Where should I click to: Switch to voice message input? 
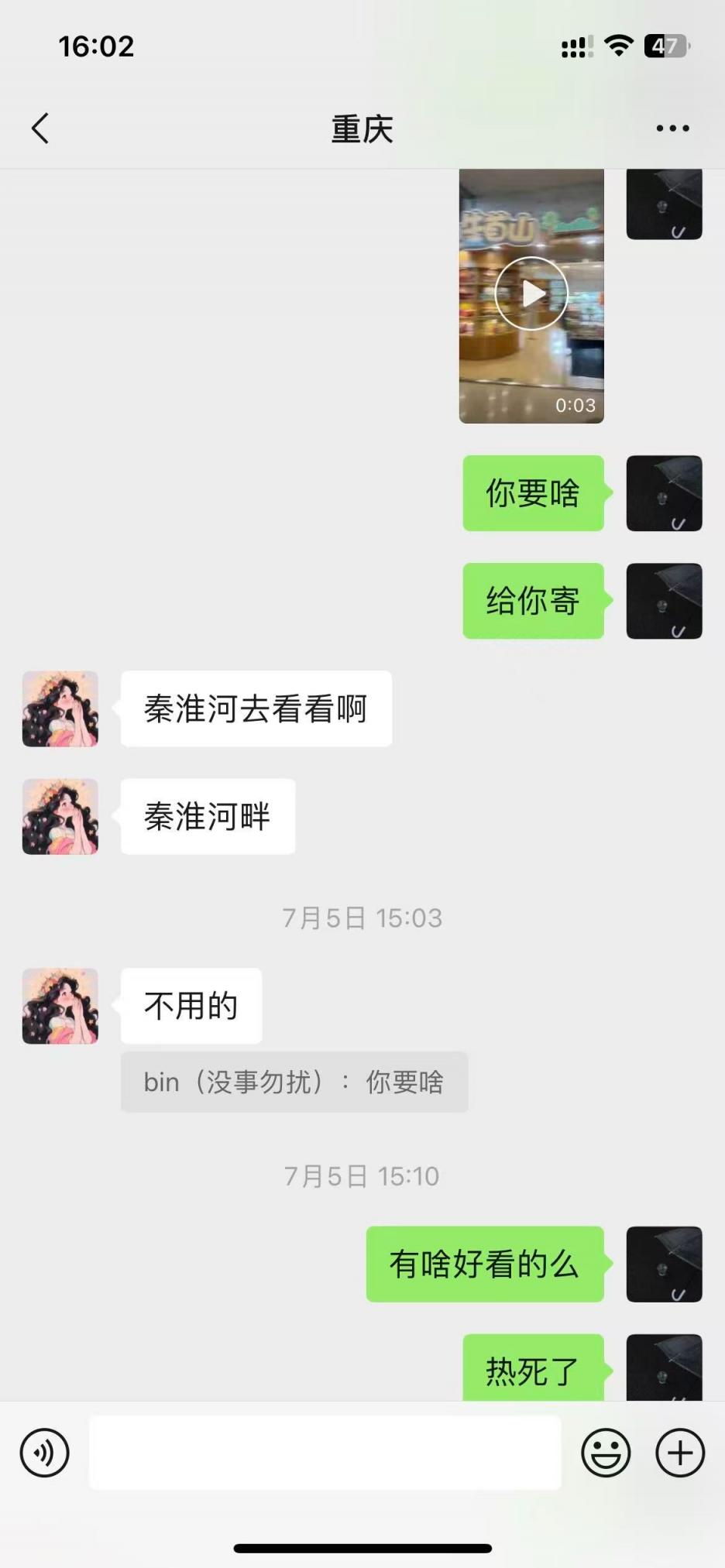point(44,1453)
